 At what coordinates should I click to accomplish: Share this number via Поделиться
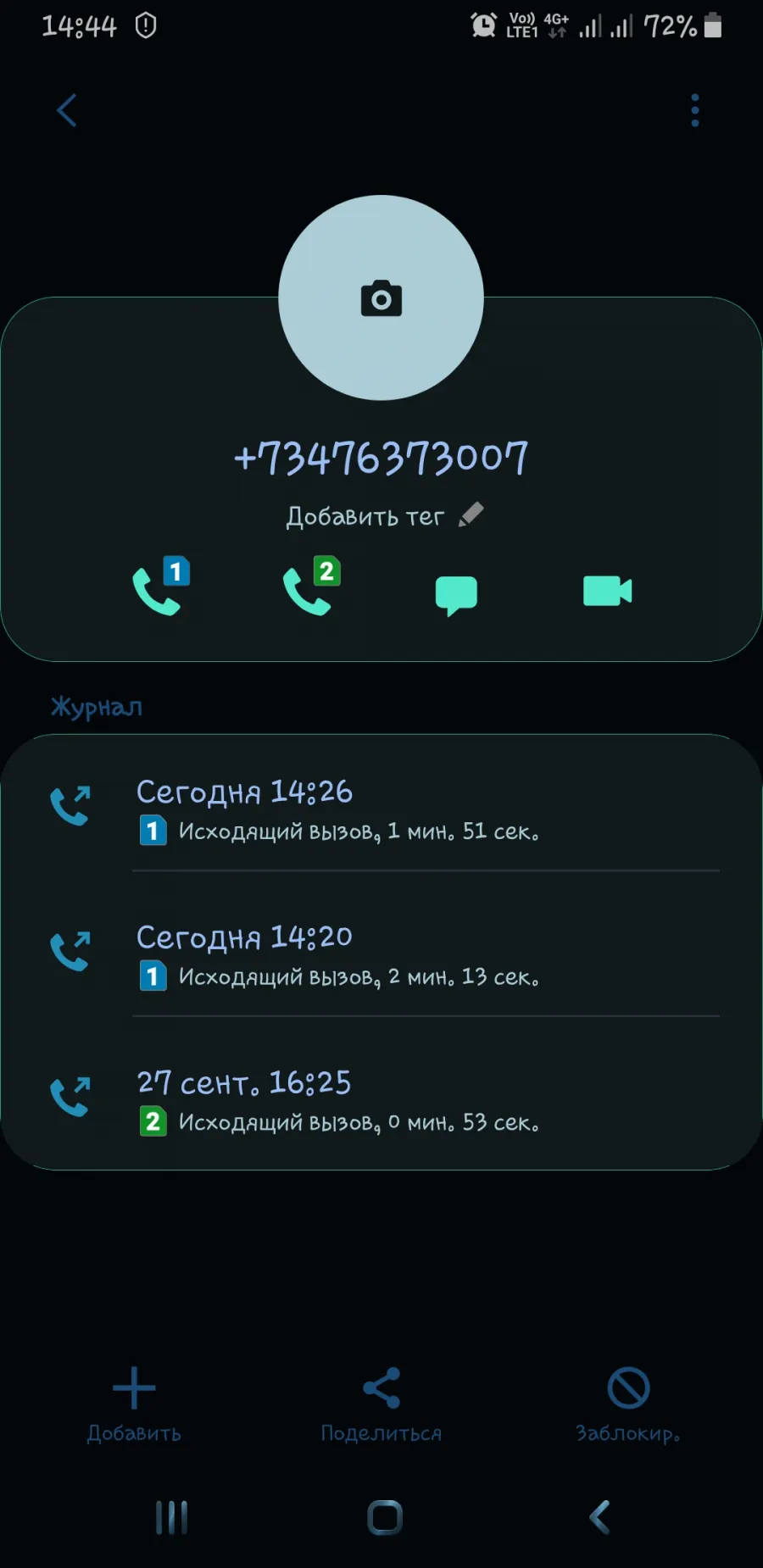click(x=381, y=1404)
